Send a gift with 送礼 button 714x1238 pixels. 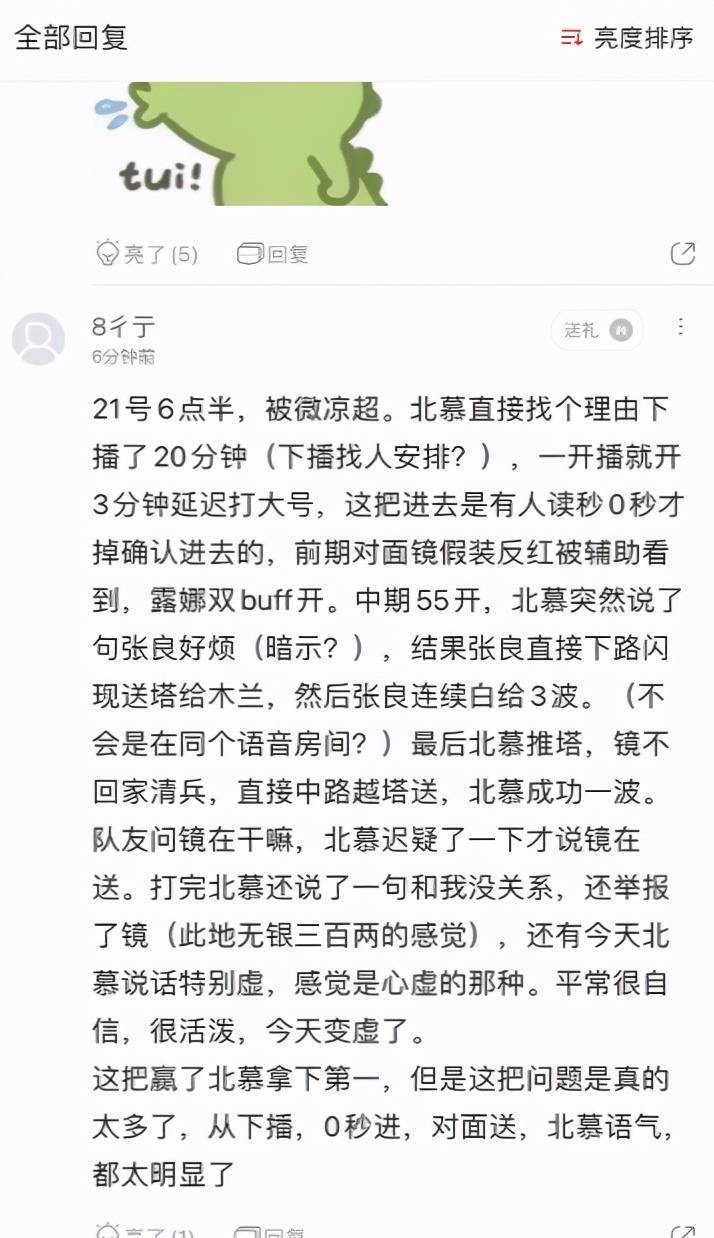597,330
